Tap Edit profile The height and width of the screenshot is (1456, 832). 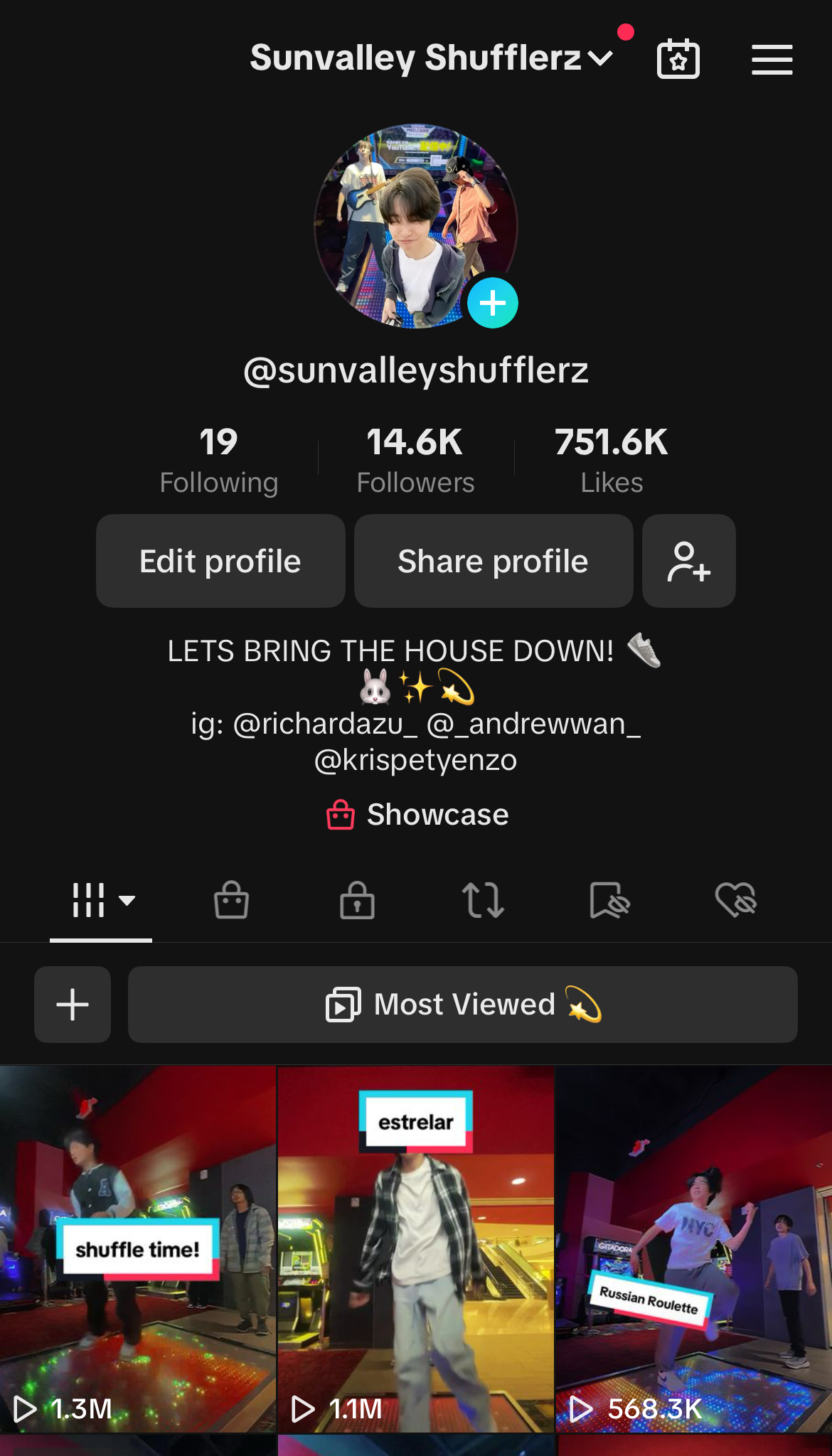point(220,561)
